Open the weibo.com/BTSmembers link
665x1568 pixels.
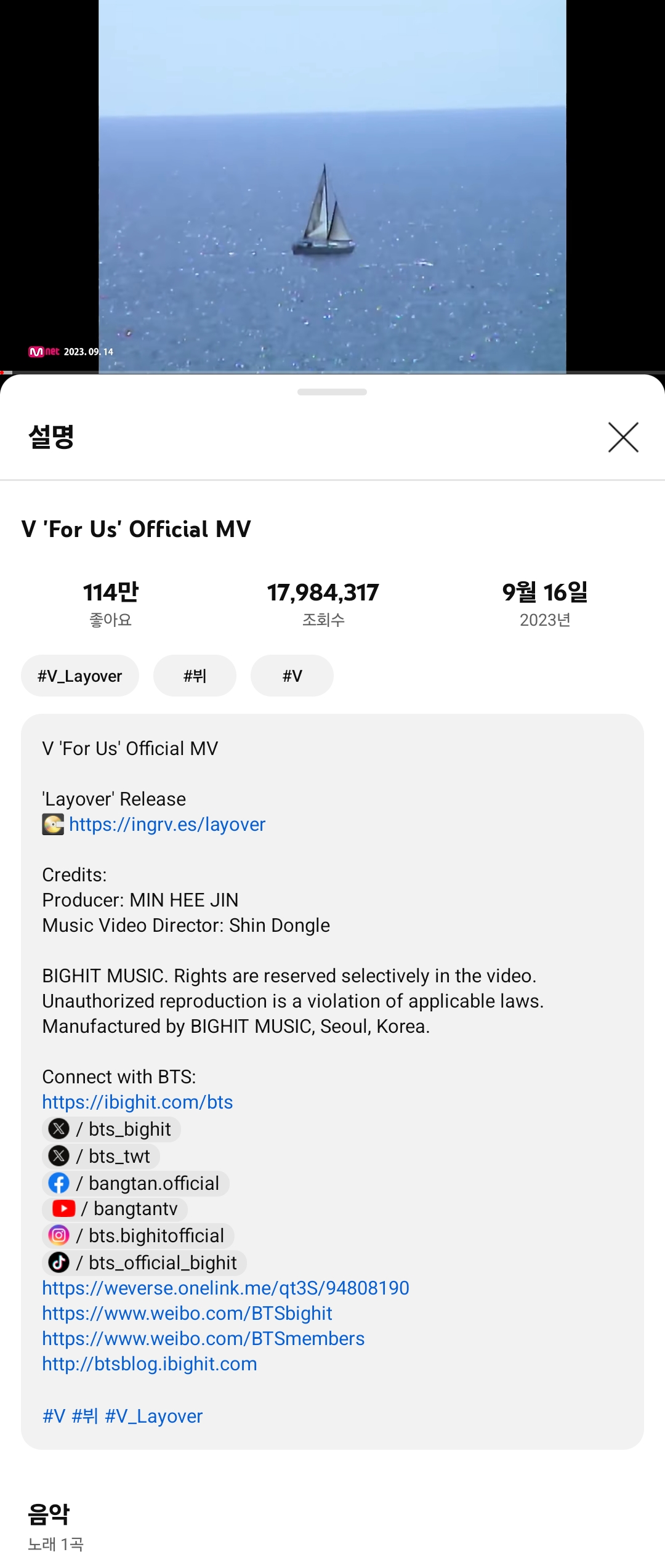(203, 1338)
